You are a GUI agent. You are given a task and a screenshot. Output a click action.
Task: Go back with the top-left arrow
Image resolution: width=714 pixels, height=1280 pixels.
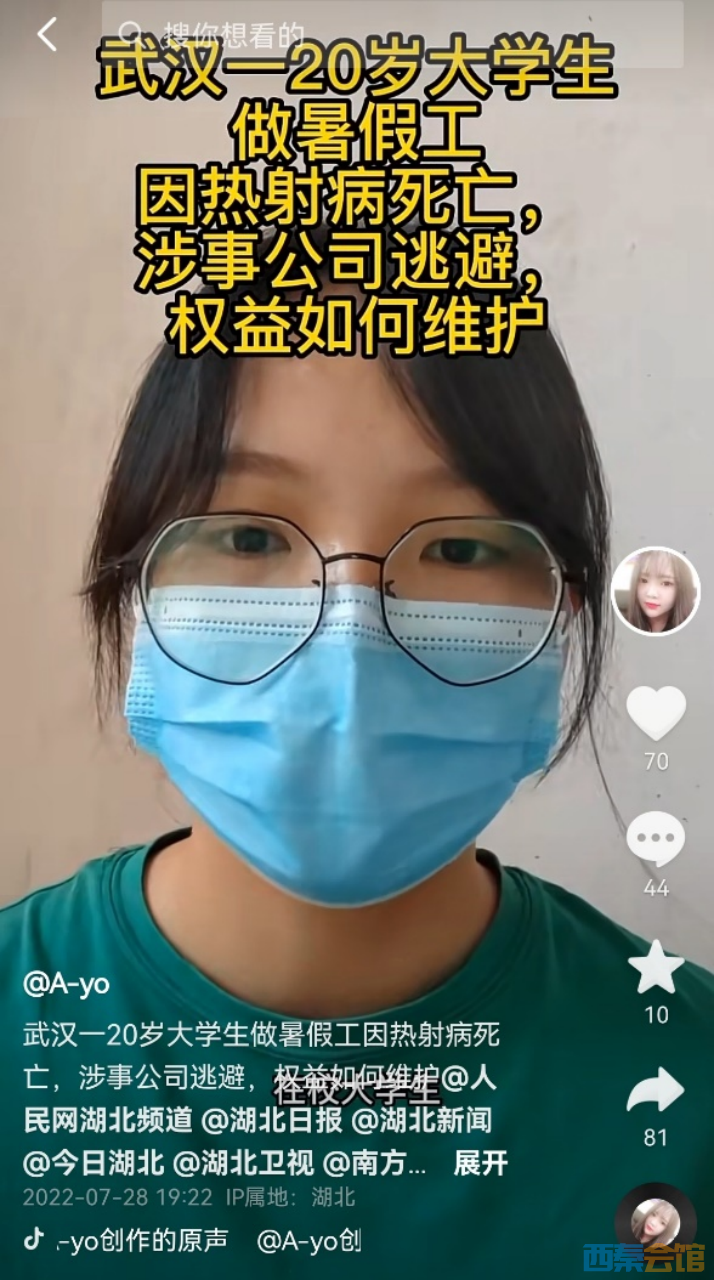[46, 35]
